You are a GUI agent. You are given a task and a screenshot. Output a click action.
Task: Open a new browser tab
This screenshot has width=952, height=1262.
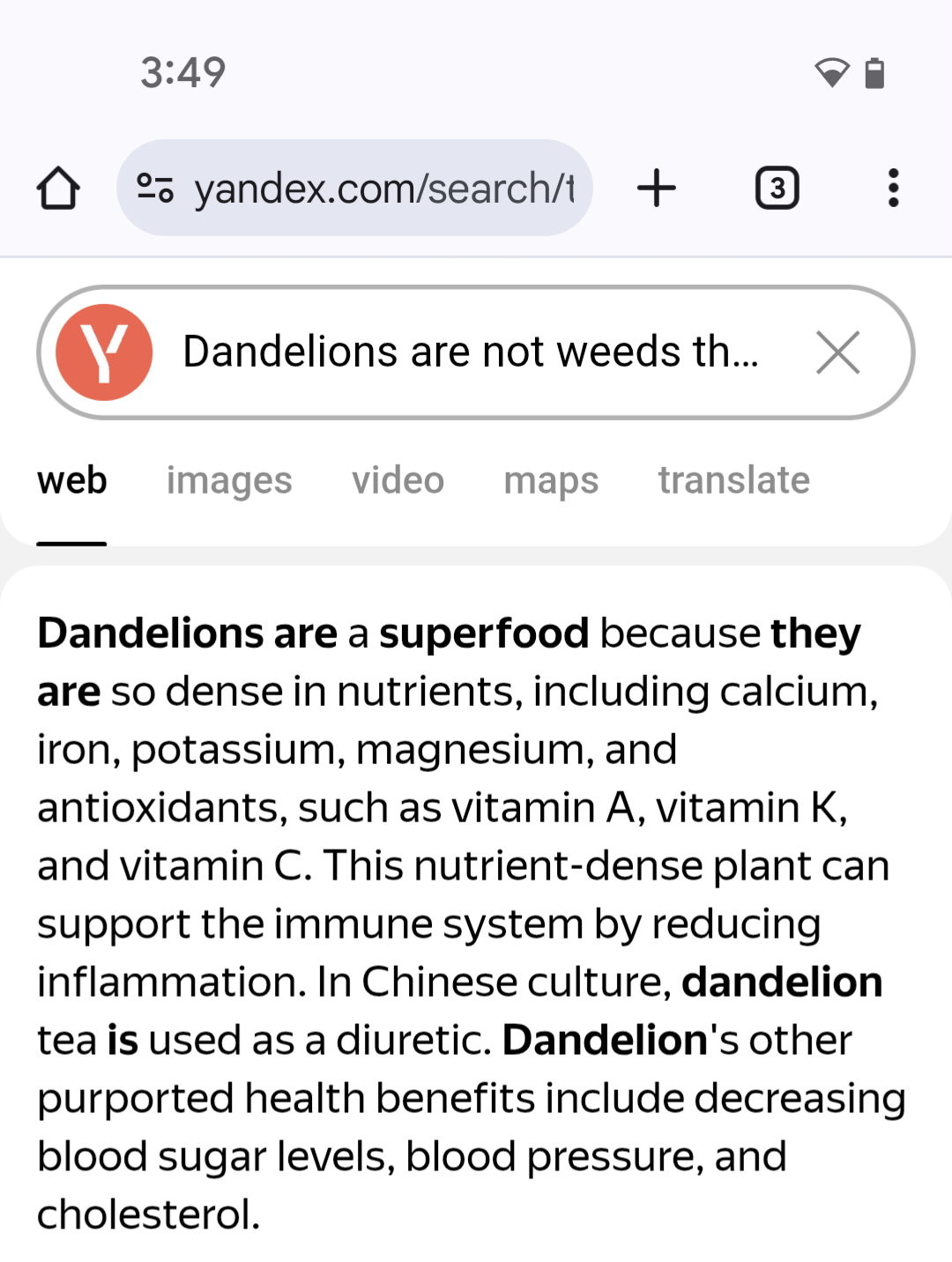(x=657, y=188)
